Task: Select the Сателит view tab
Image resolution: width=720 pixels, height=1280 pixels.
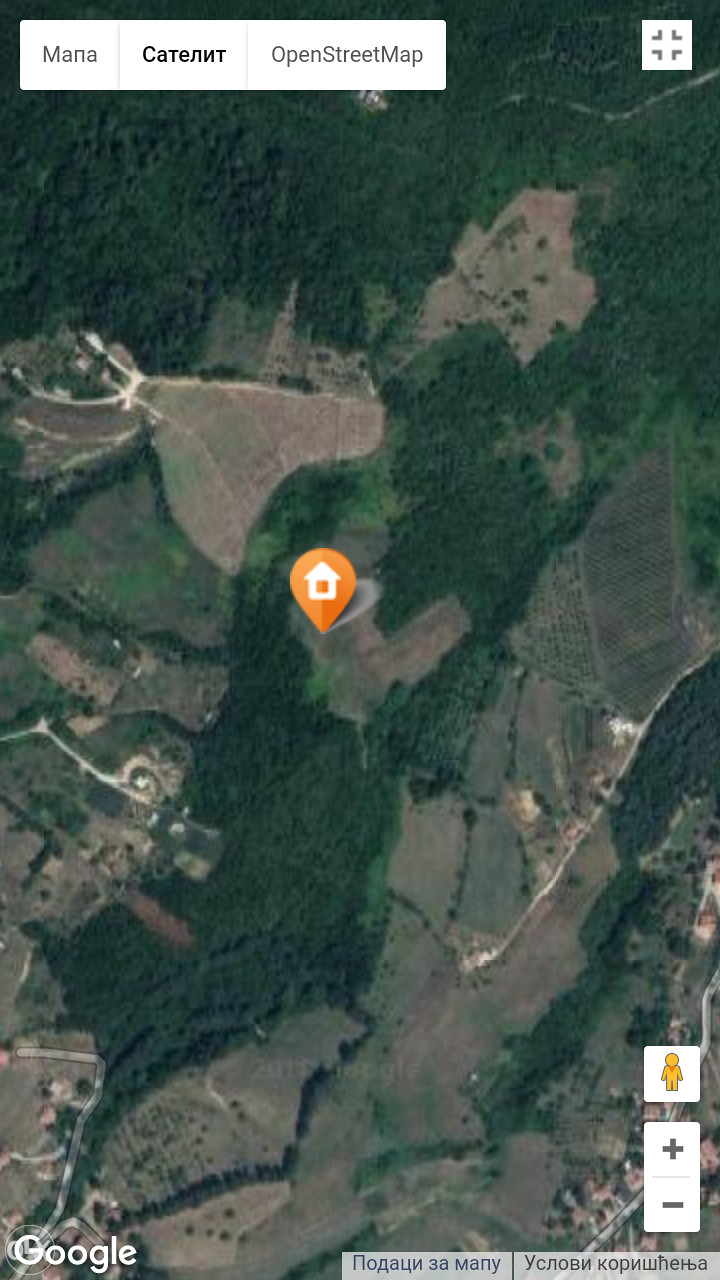Action: tap(184, 55)
